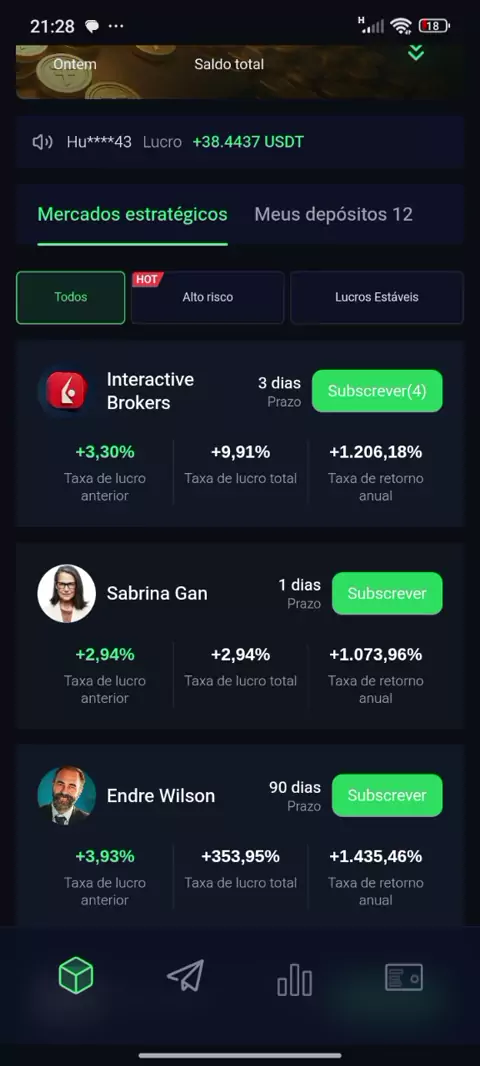Tap Subscrever for Endre Wilson

(x=387, y=795)
